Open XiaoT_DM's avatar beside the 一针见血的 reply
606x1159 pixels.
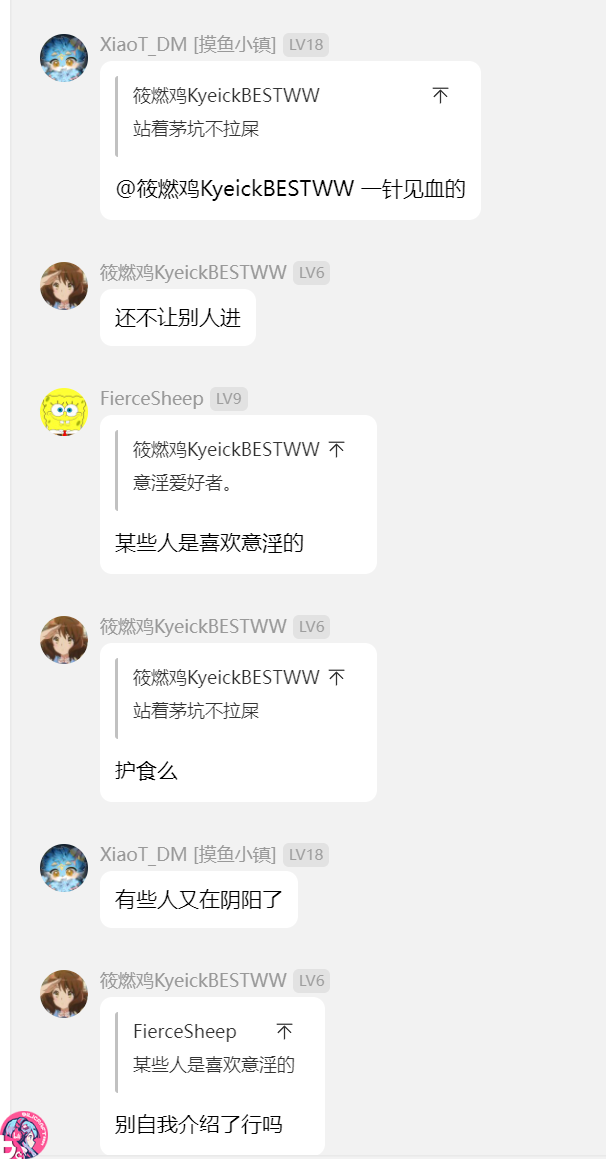[x=64, y=57]
